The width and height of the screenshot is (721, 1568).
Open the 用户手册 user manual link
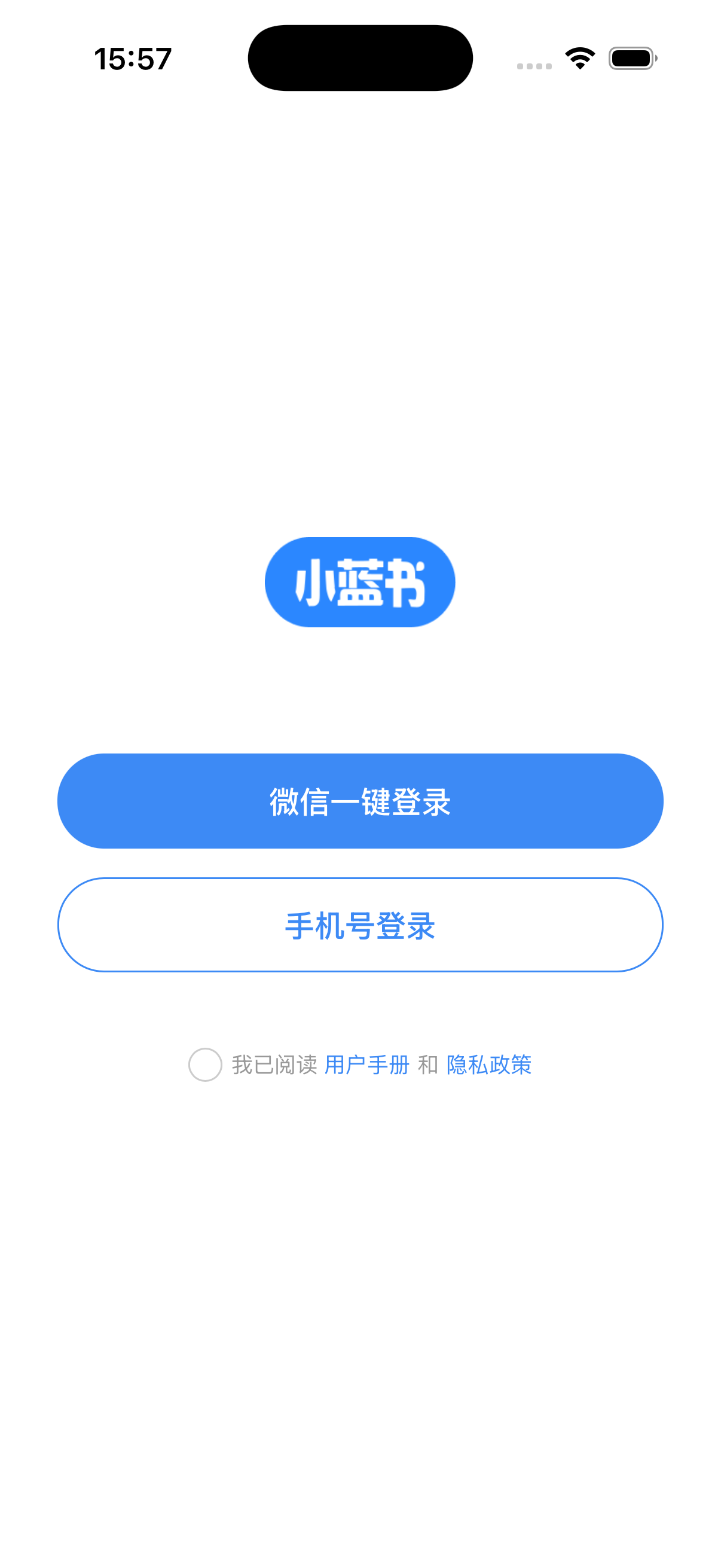[367, 1064]
